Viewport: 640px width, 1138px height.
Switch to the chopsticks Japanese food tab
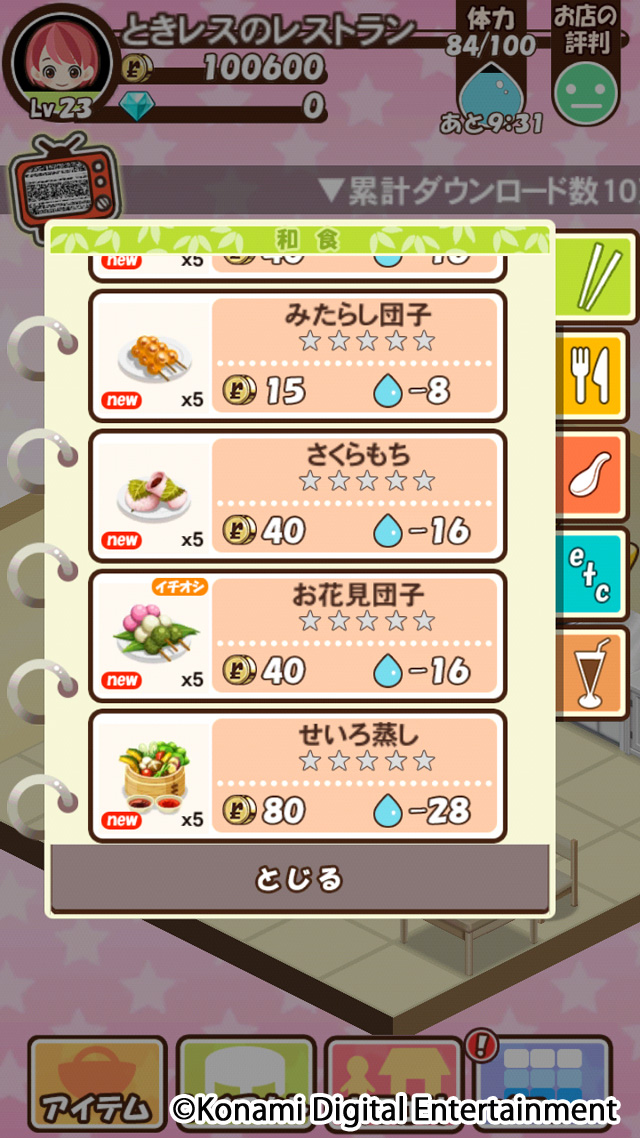(x=597, y=275)
